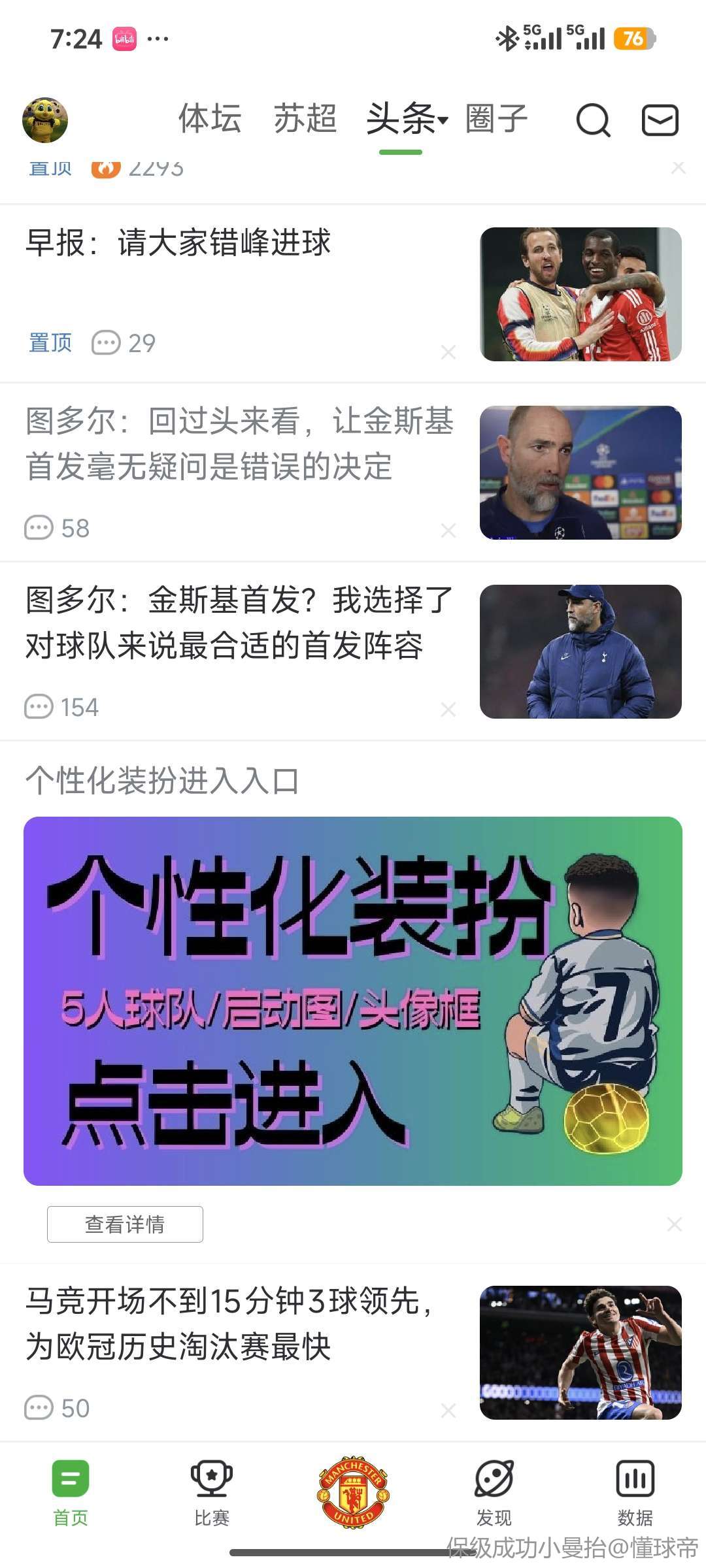Switch to the 体坛 tab

(x=210, y=119)
